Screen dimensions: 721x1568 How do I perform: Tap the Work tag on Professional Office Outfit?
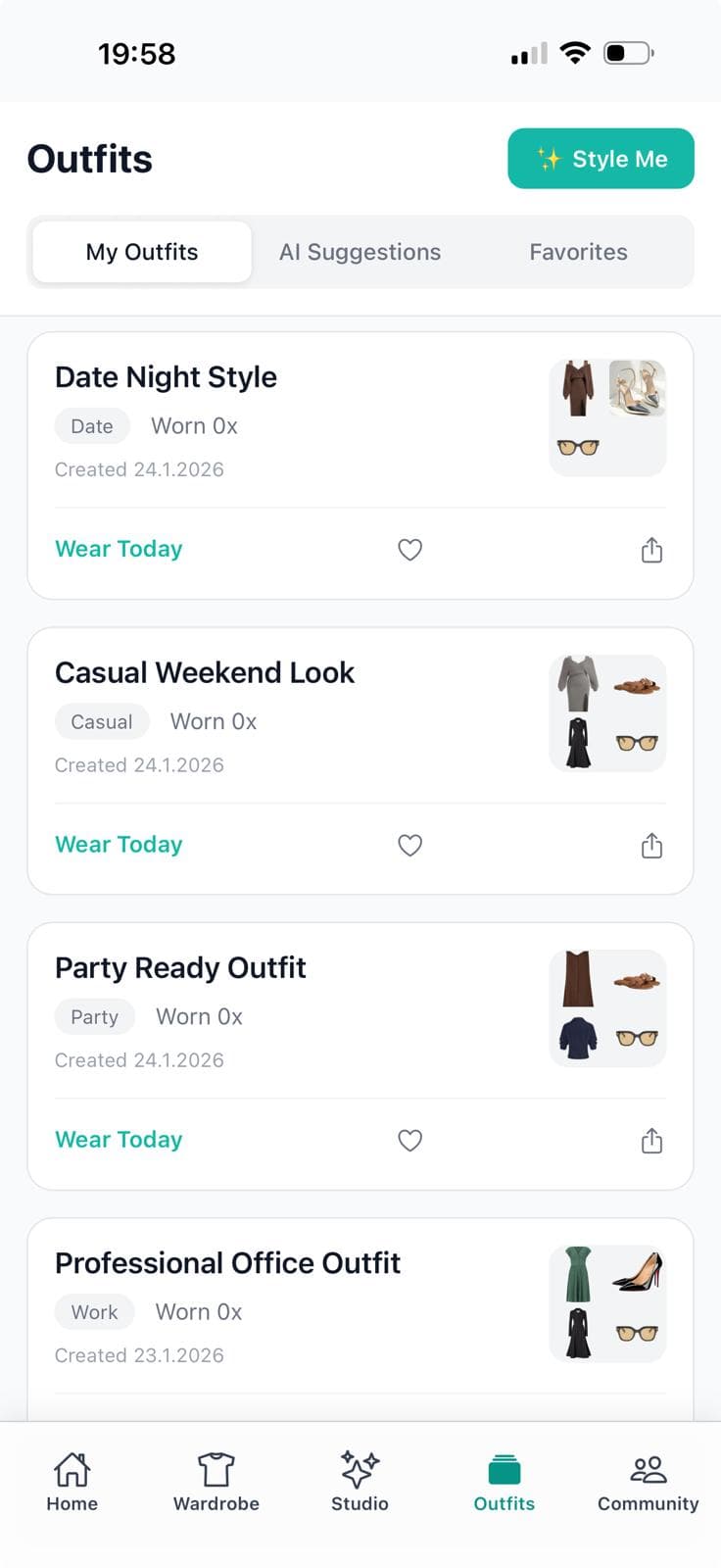pos(94,1311)
